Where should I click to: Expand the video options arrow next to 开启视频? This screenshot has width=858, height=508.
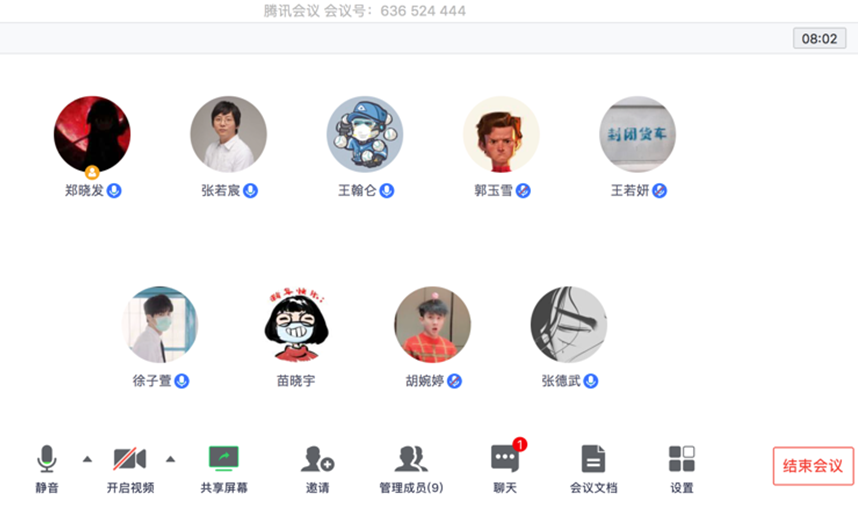170,459
